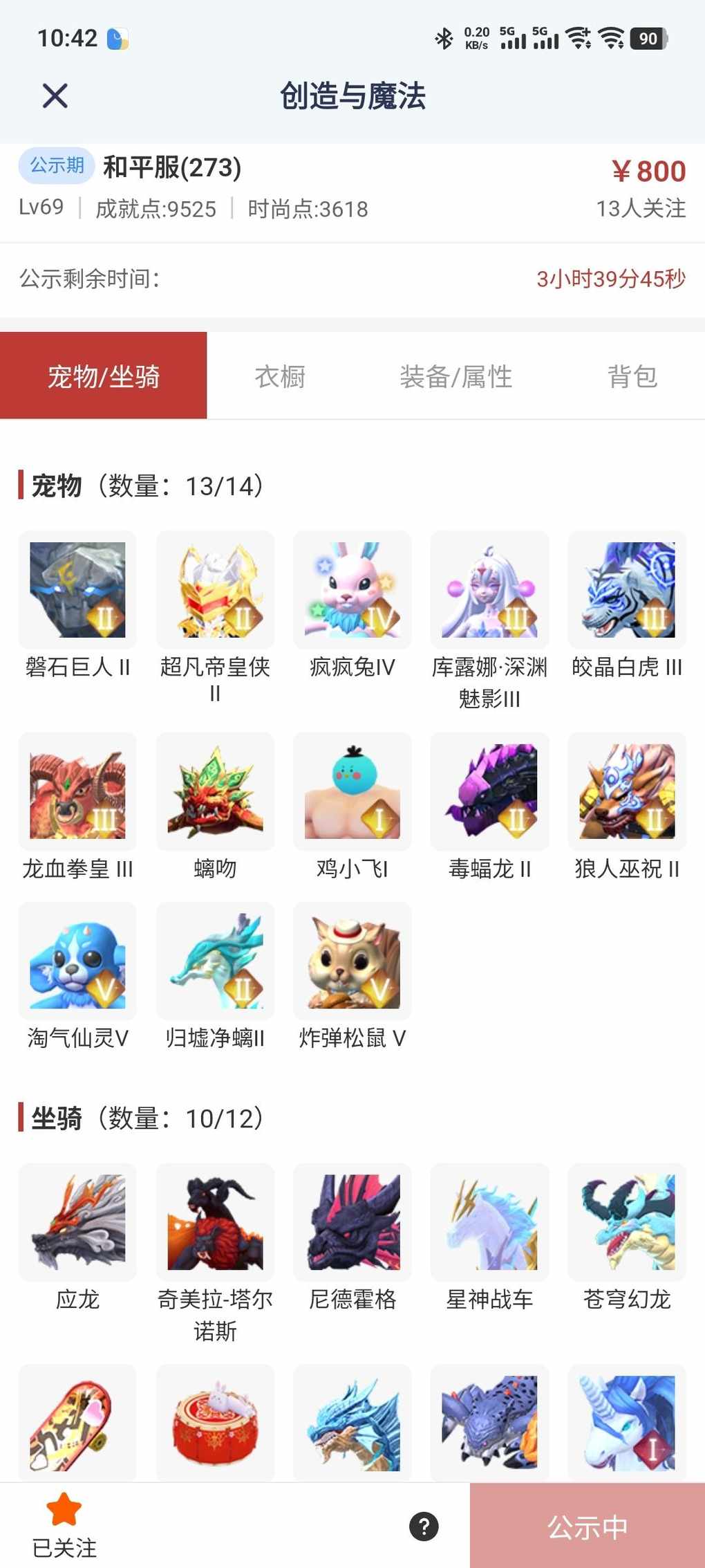
Task: Close the 创造与魔法 listing page
Action: pos(55,95)
